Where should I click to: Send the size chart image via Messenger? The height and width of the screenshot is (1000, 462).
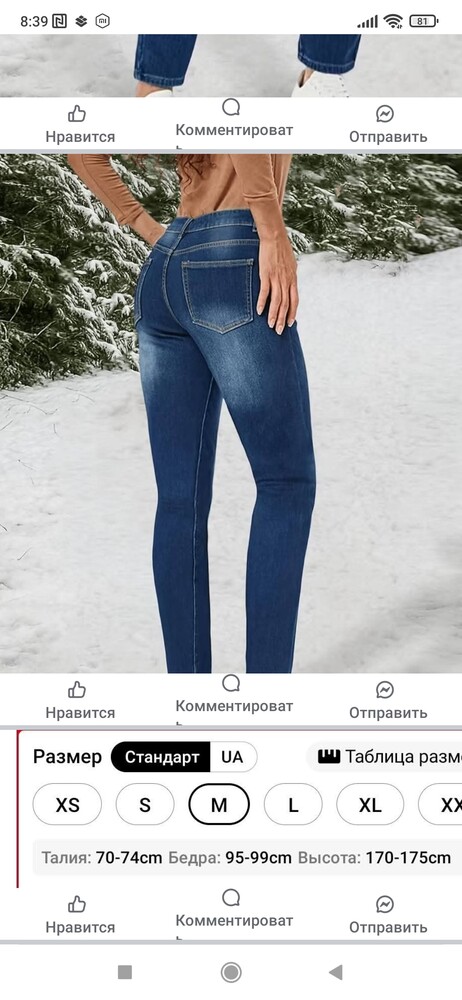(387, 915)
